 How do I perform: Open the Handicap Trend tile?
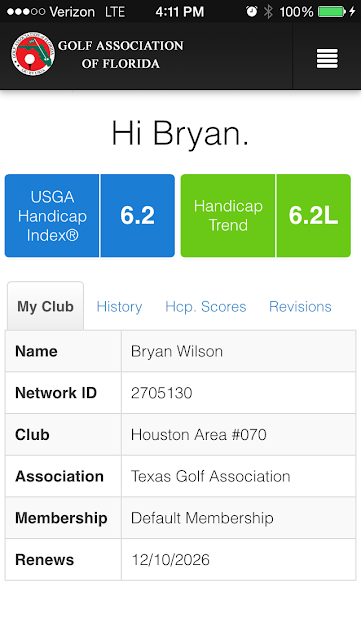[x=265, y=216]
